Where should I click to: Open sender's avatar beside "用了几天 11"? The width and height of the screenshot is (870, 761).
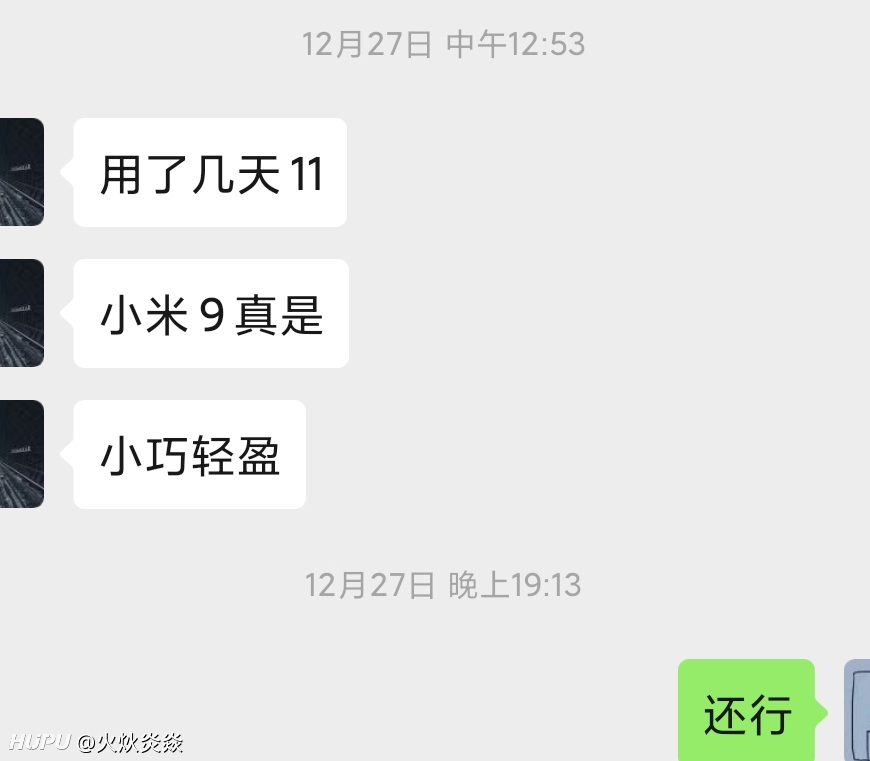point(21,172)
